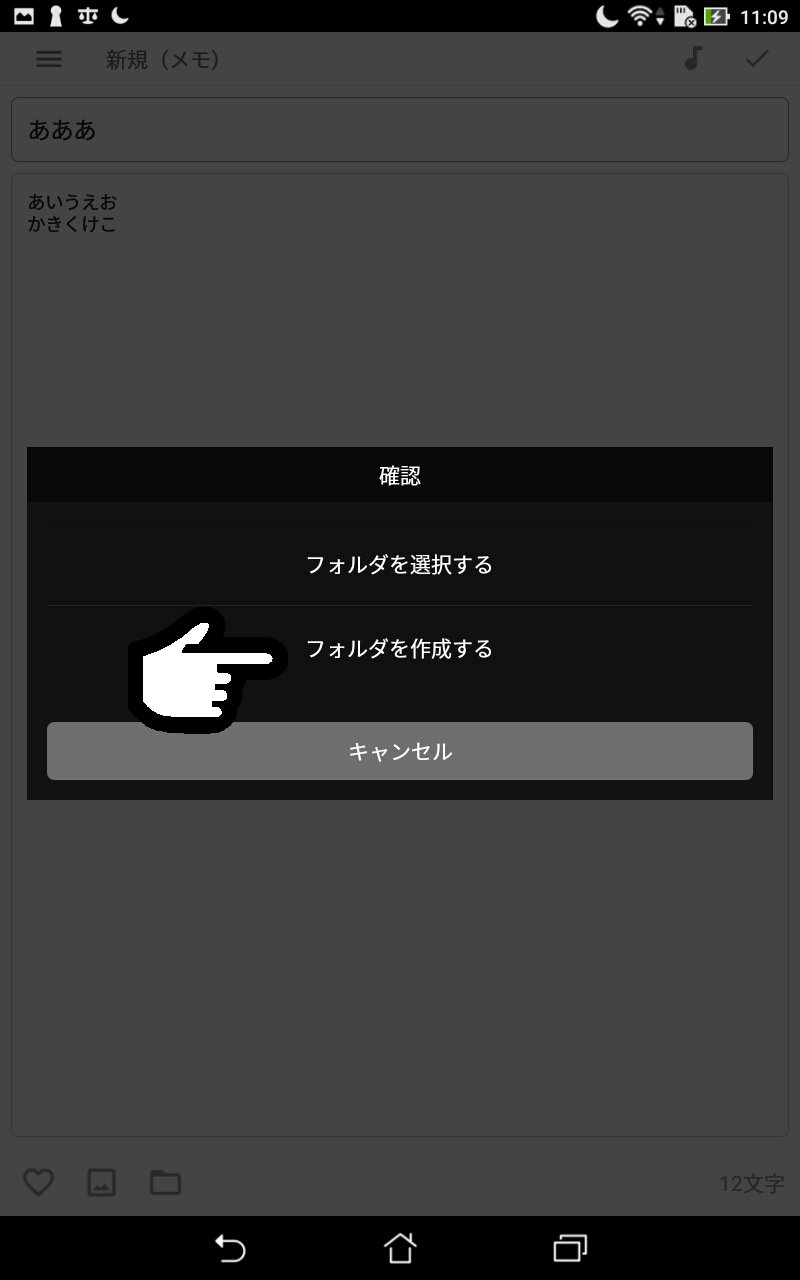This screenshot has width=800, height=1280.
Task: Choose フォルダを作成する to create folder
Action: [x=400, y=649]
